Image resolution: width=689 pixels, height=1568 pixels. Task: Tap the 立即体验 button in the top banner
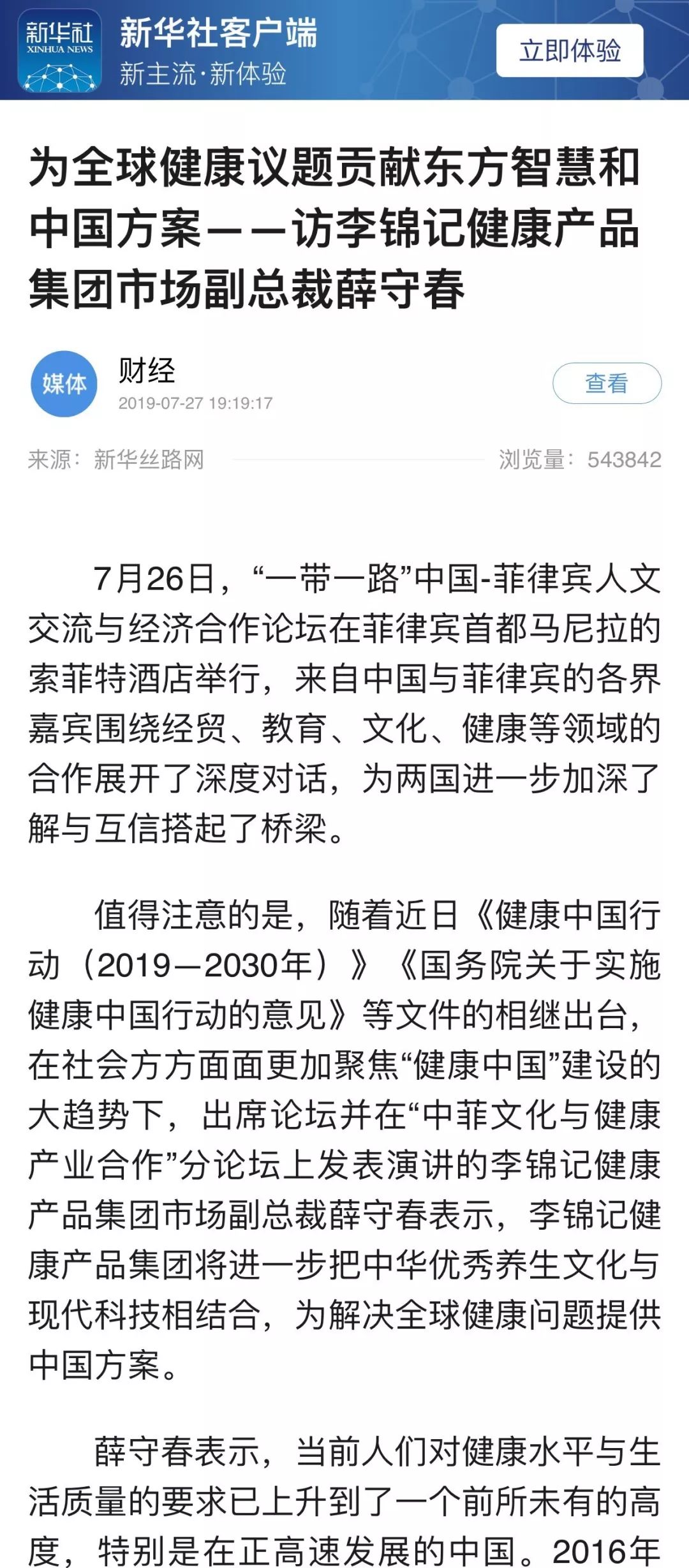coord(569,51)
